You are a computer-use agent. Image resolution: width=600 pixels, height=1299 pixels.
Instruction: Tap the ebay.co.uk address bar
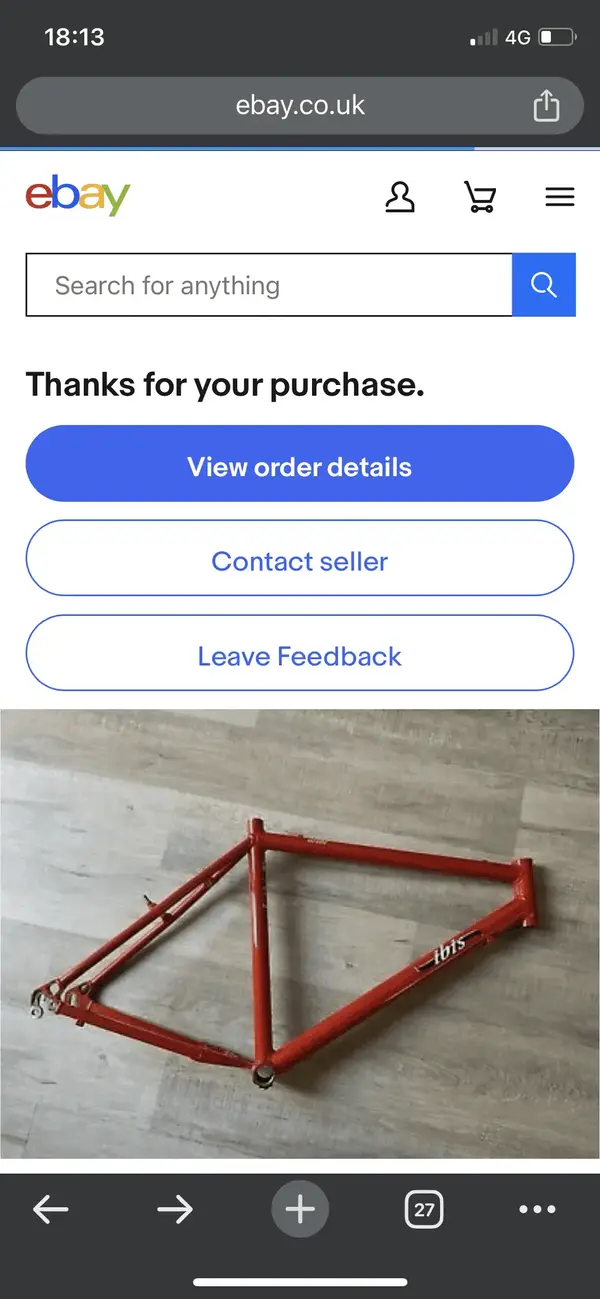300,105
